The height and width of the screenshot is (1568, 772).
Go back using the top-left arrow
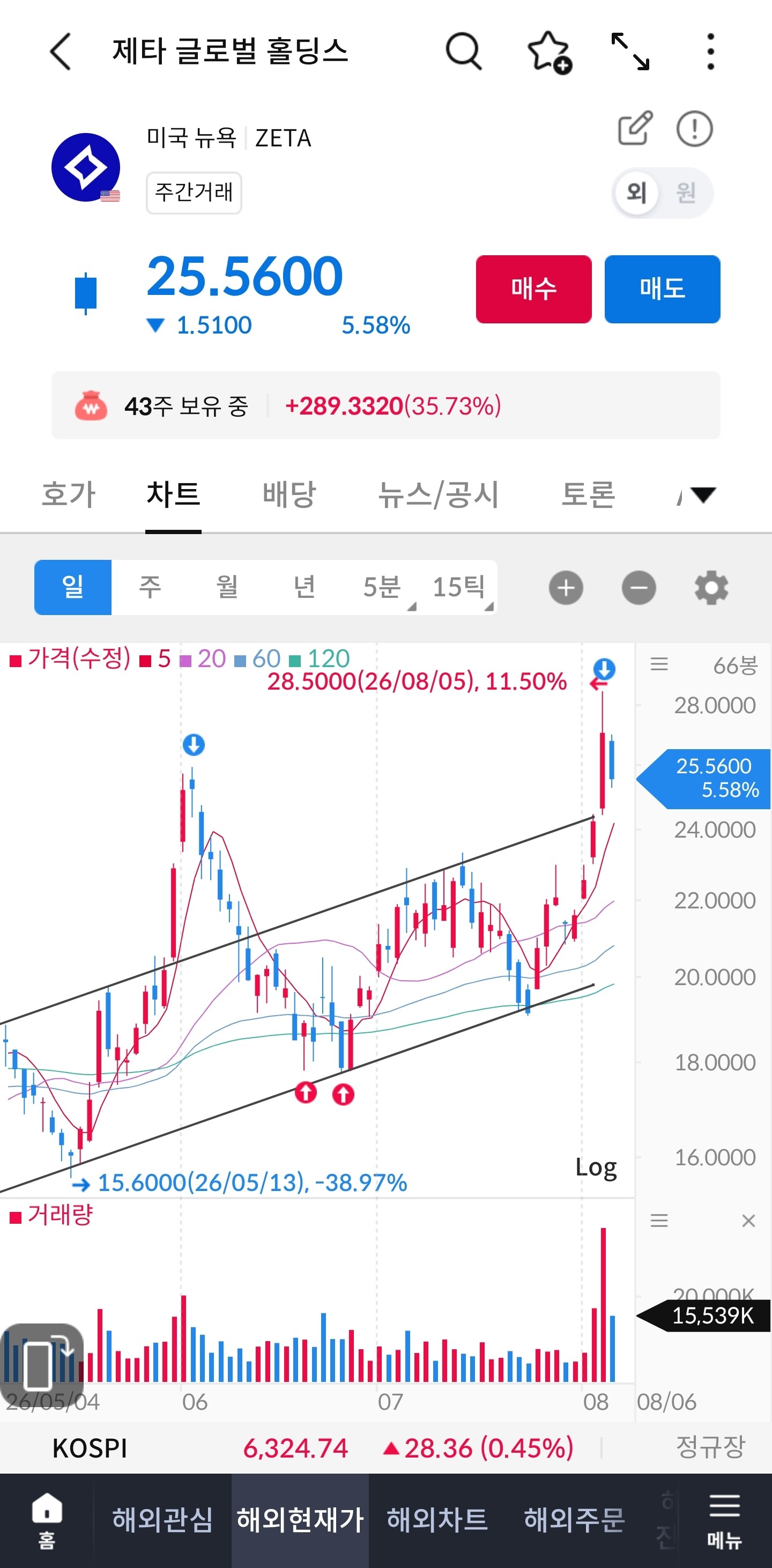(60, 51)
